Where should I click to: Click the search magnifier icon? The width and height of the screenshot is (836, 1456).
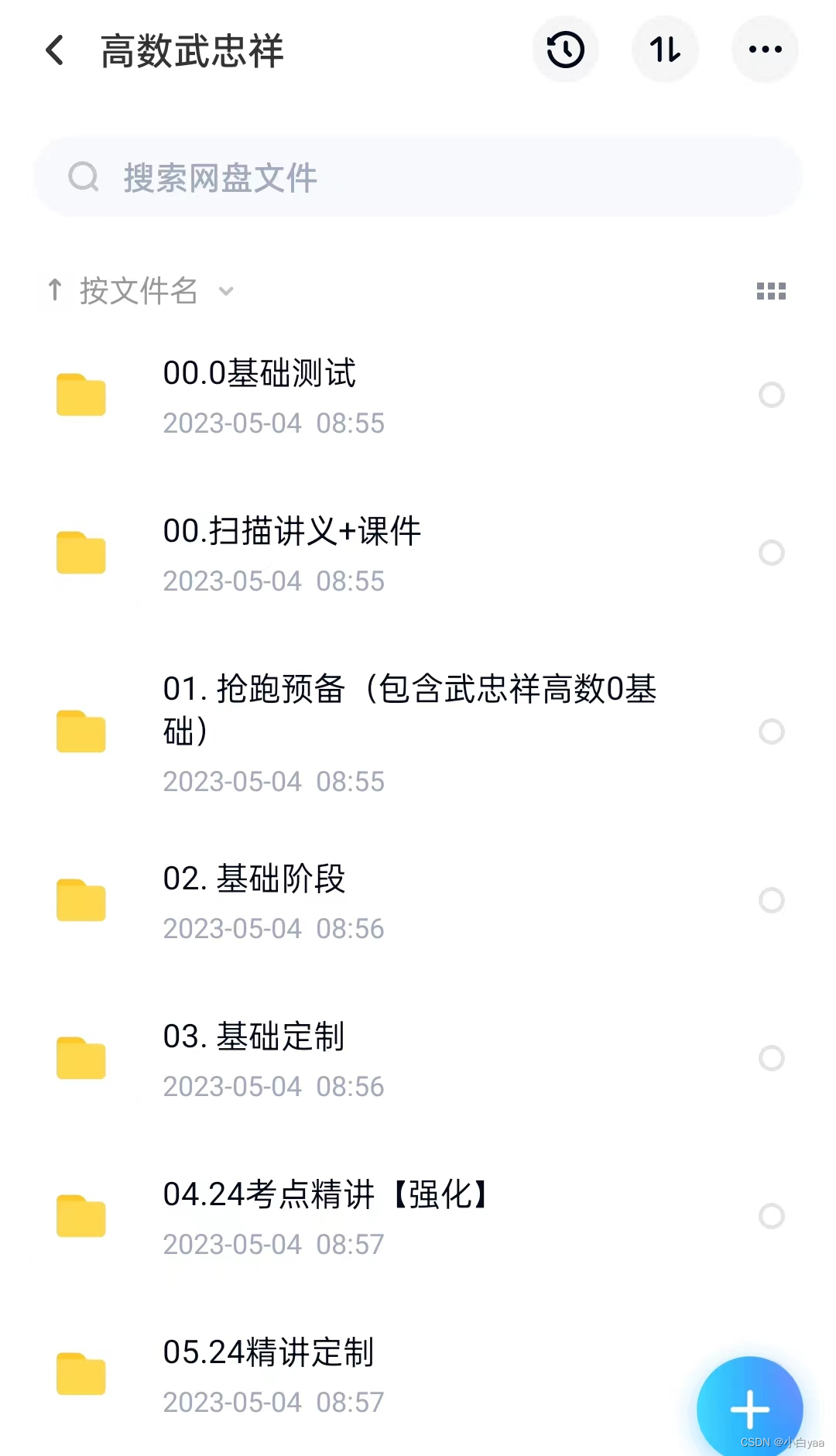coord(84,176)
